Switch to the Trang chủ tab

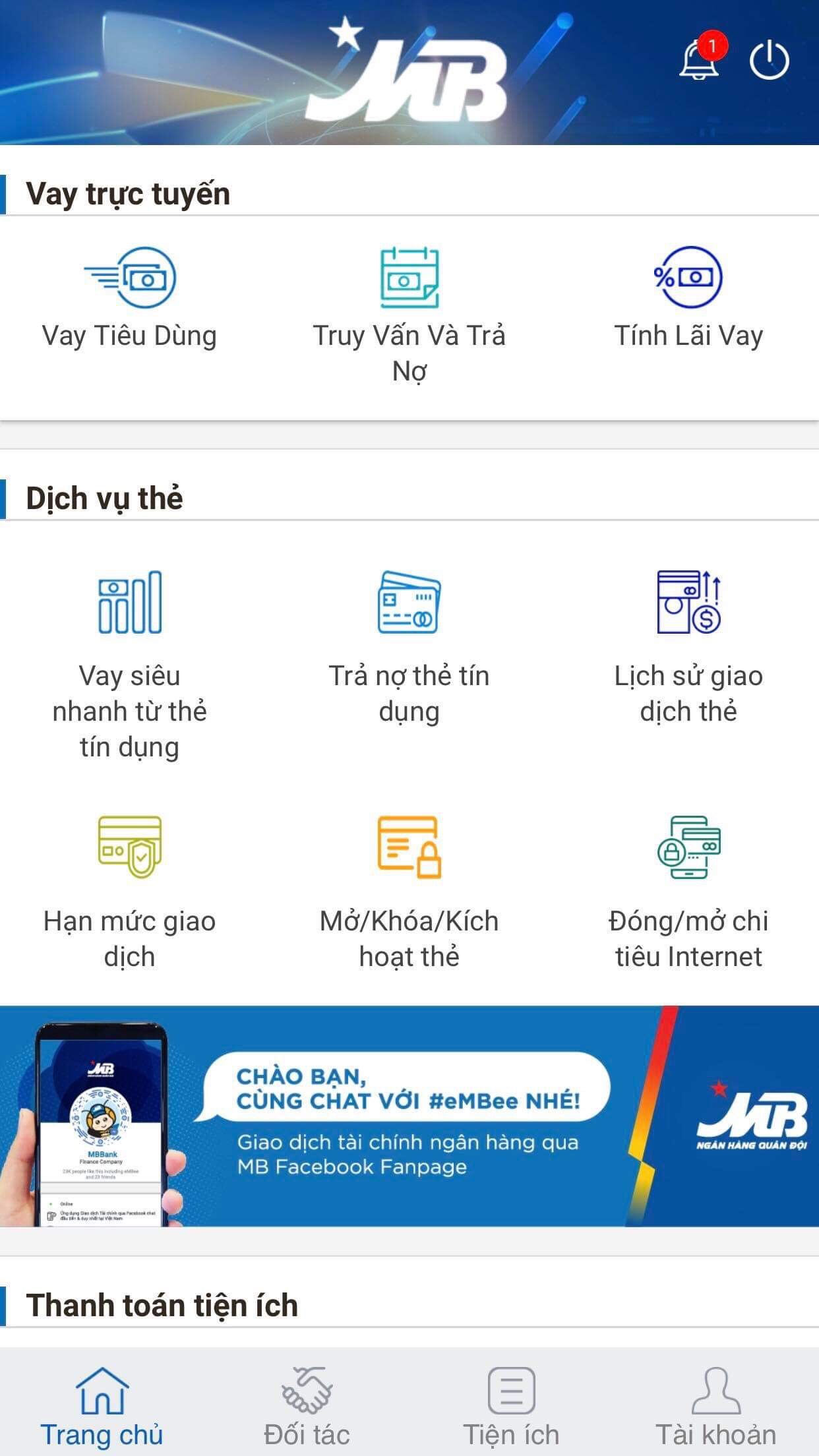(x=102, y=1406)
